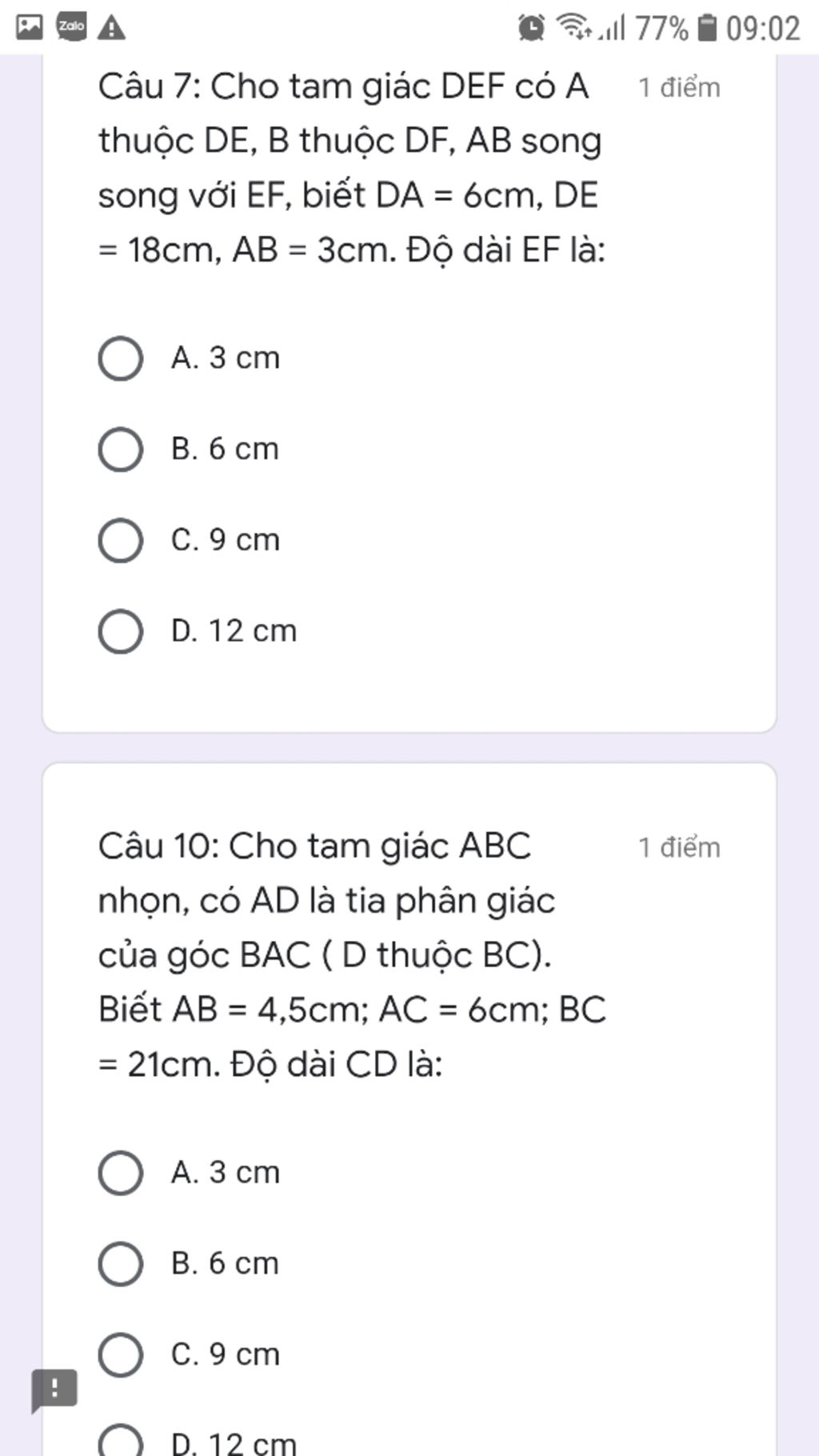Select answer A. 3 cm for Câu 7
The height and width of the screenshot is (1456, 819).
(x=121, y=358)
